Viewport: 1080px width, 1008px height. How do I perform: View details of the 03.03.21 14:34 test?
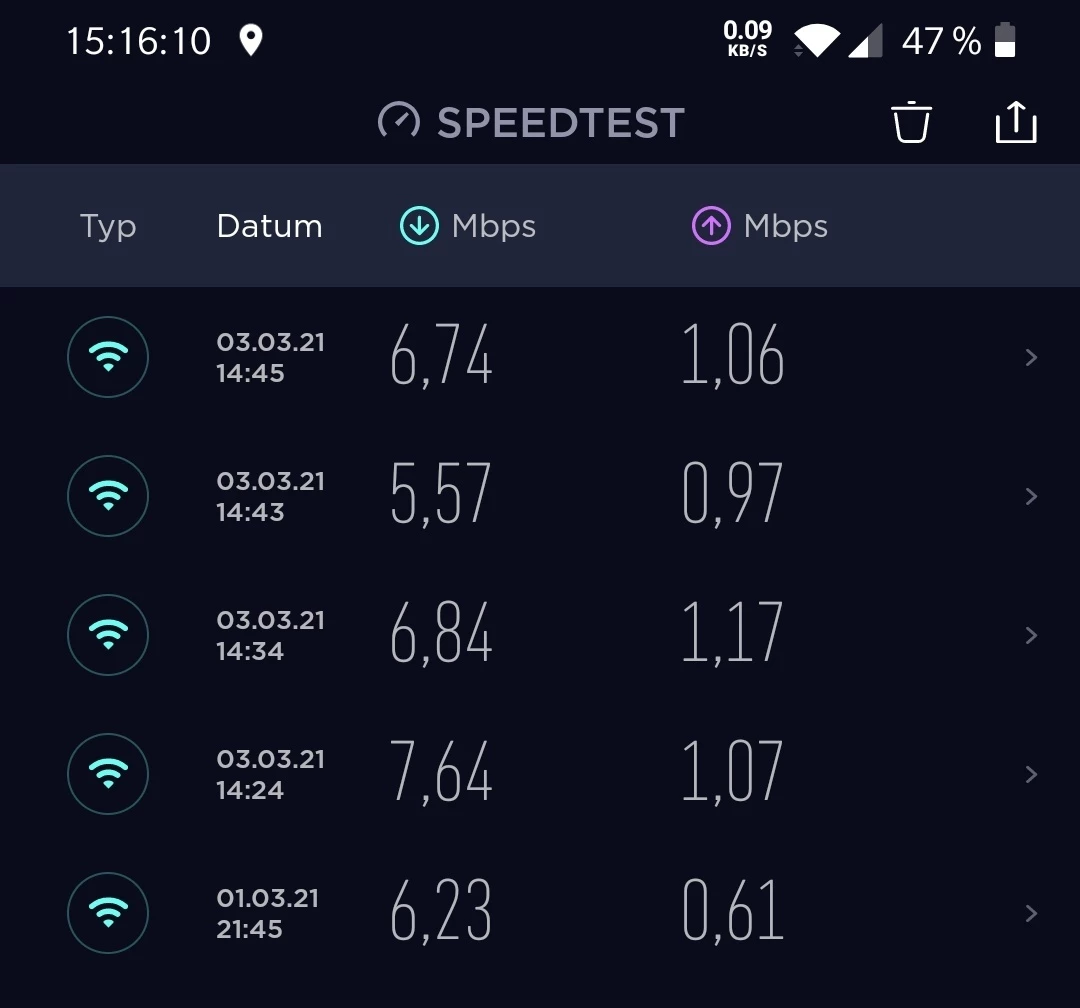(540, 636)
